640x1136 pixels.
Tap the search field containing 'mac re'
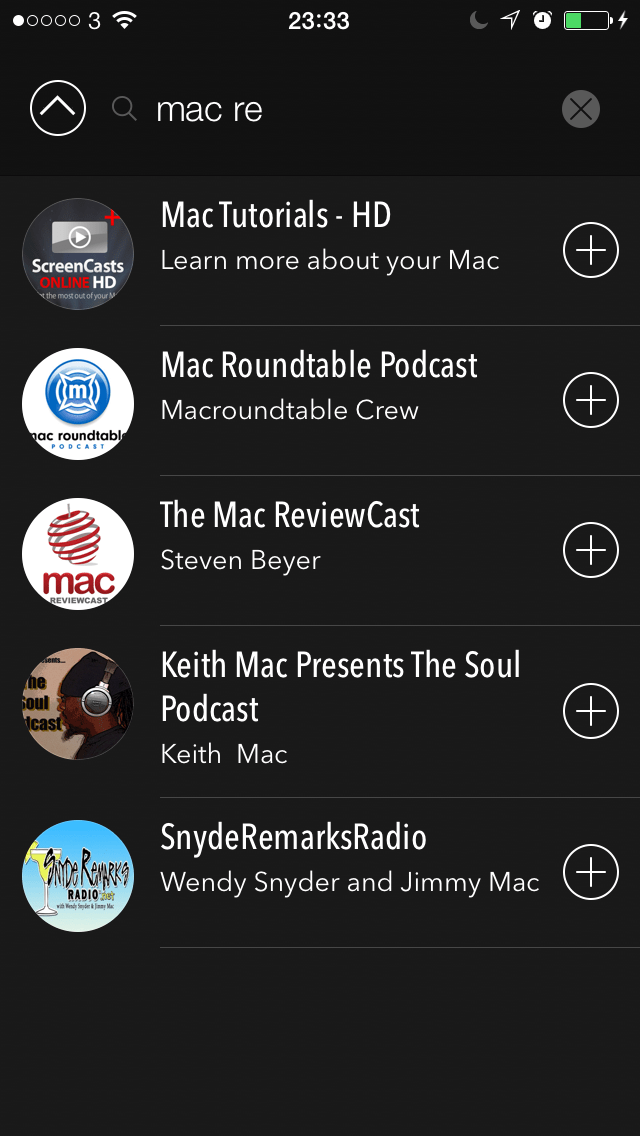point(330,109)
